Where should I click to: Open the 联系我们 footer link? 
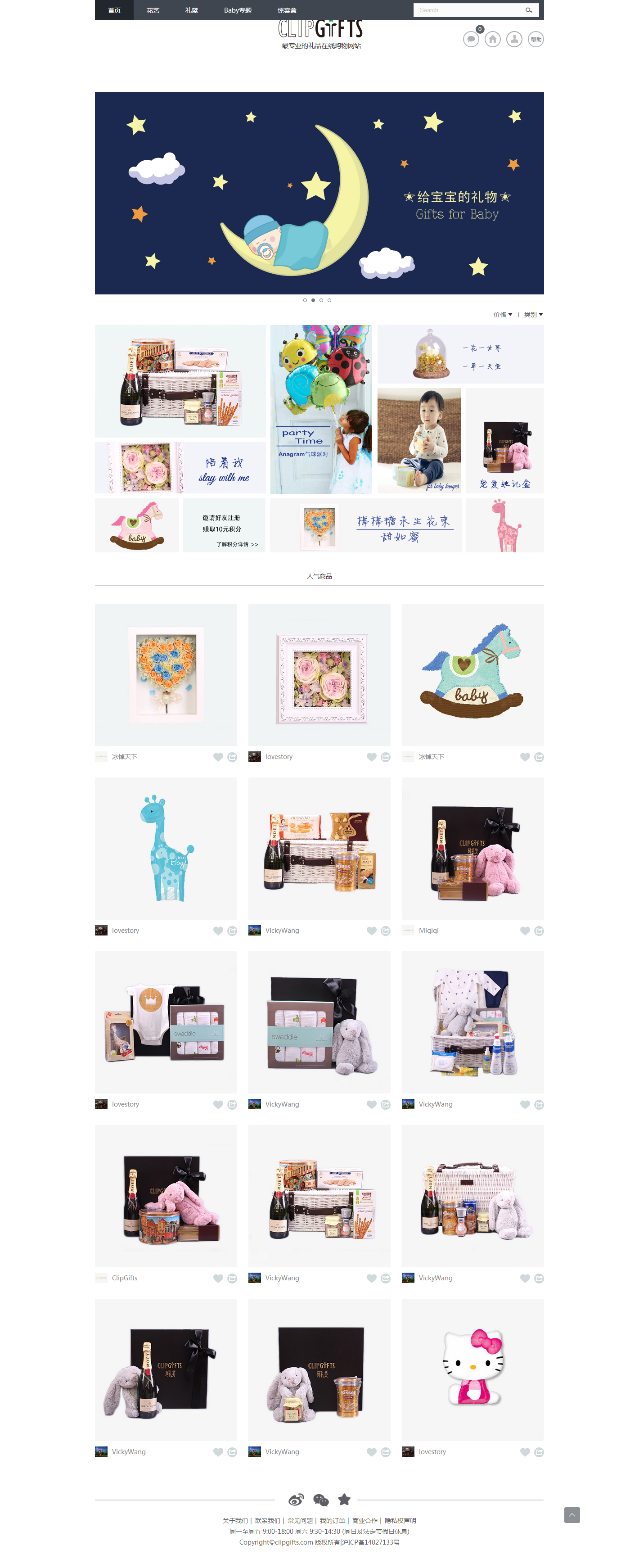267,1521
